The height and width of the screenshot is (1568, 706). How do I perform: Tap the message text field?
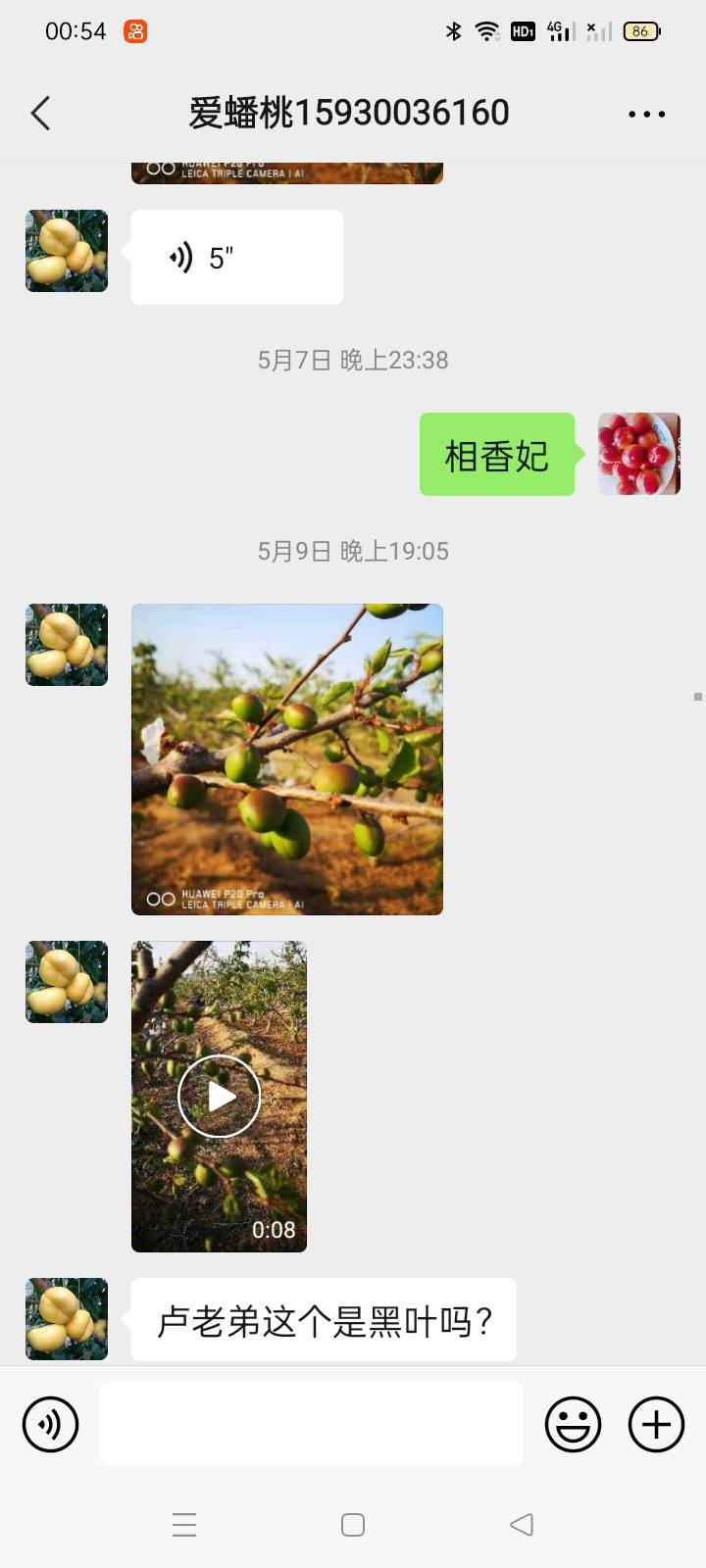click(x=311, y=1424)
